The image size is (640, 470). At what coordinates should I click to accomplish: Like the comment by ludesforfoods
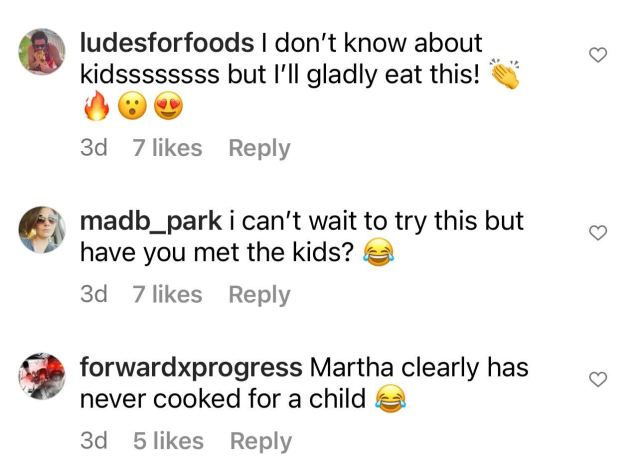point(597,55)
